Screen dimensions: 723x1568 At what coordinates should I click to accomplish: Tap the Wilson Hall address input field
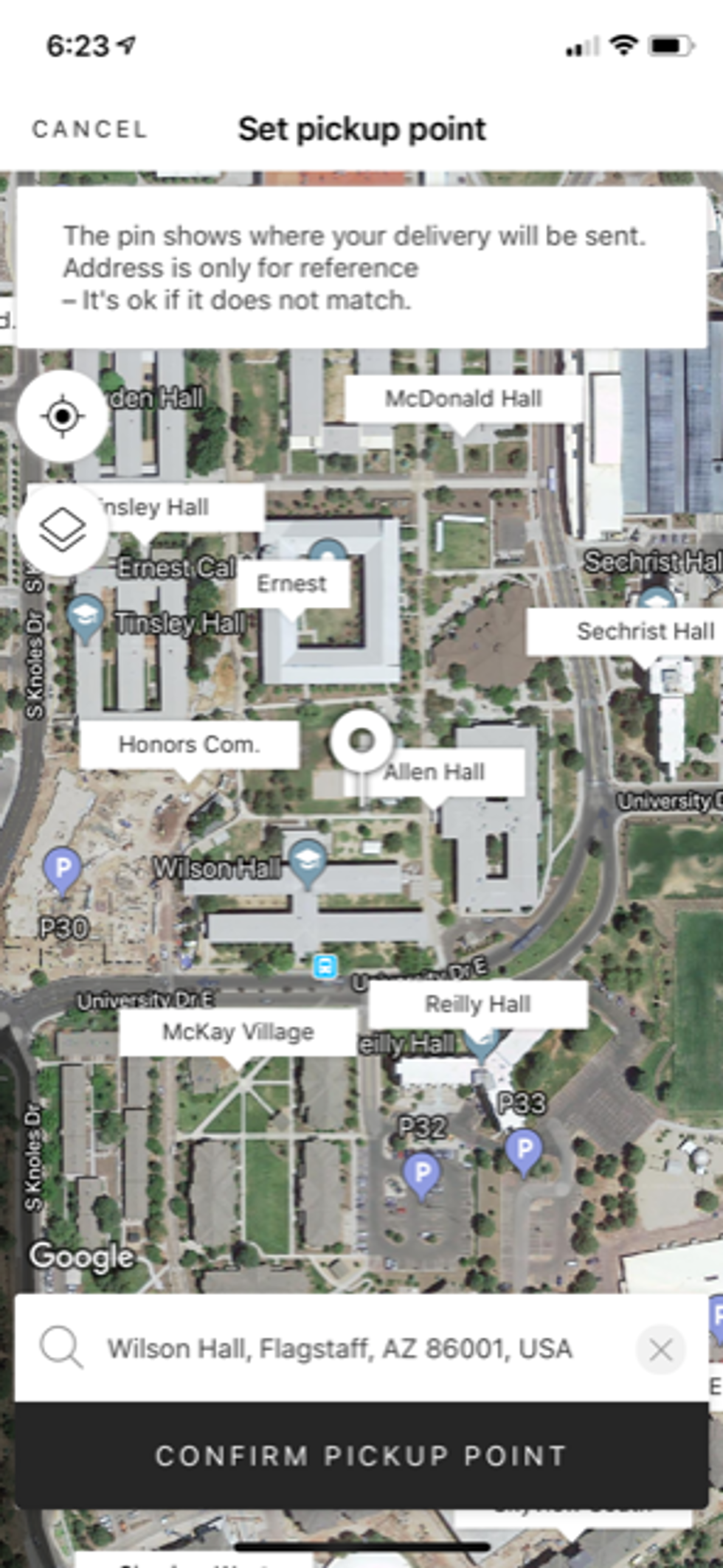[339, 1347]
